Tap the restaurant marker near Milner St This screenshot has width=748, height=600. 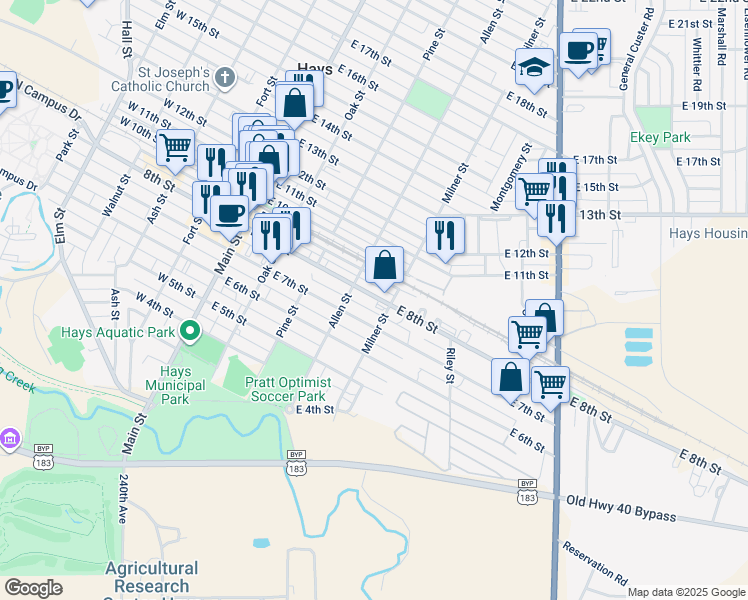point(446,235)
